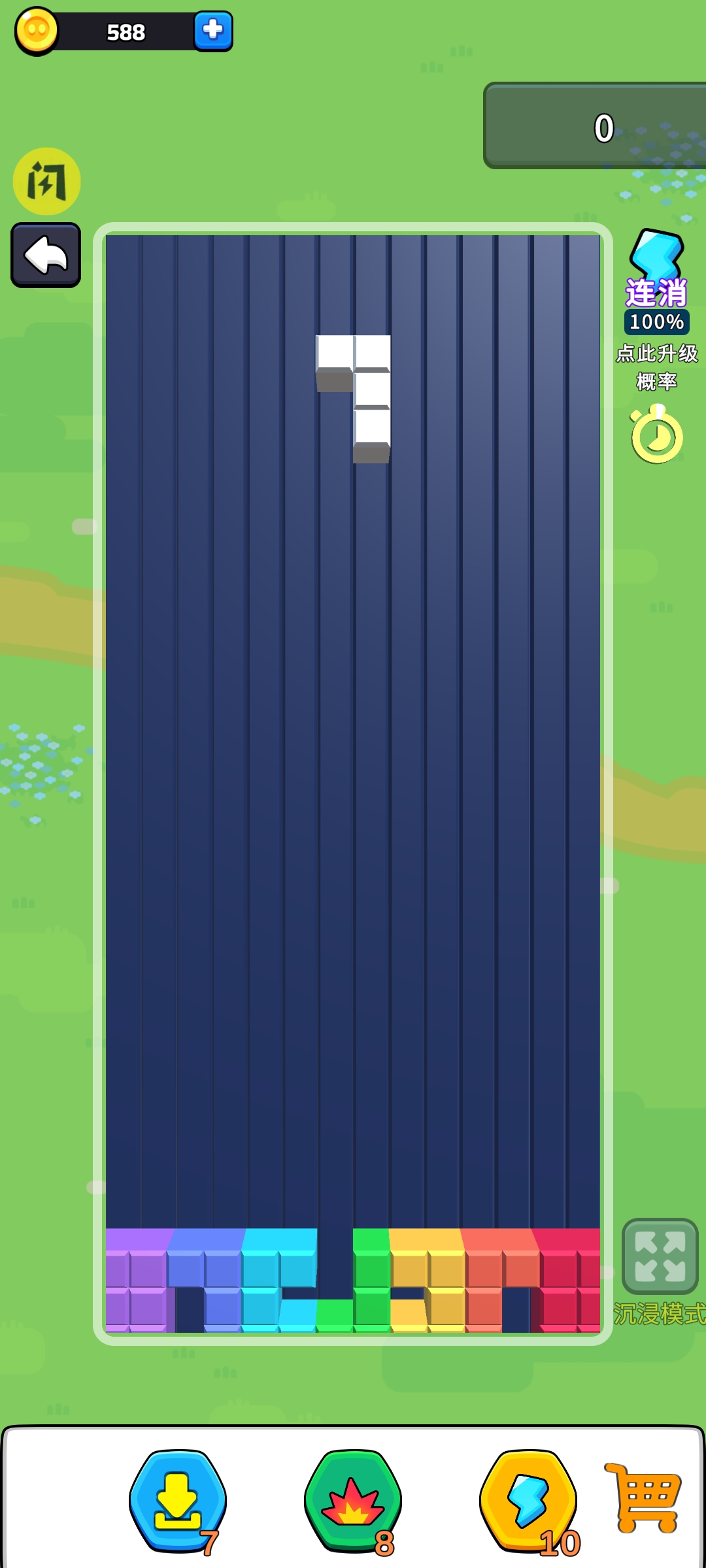Add more coins with the plus button

213,31
